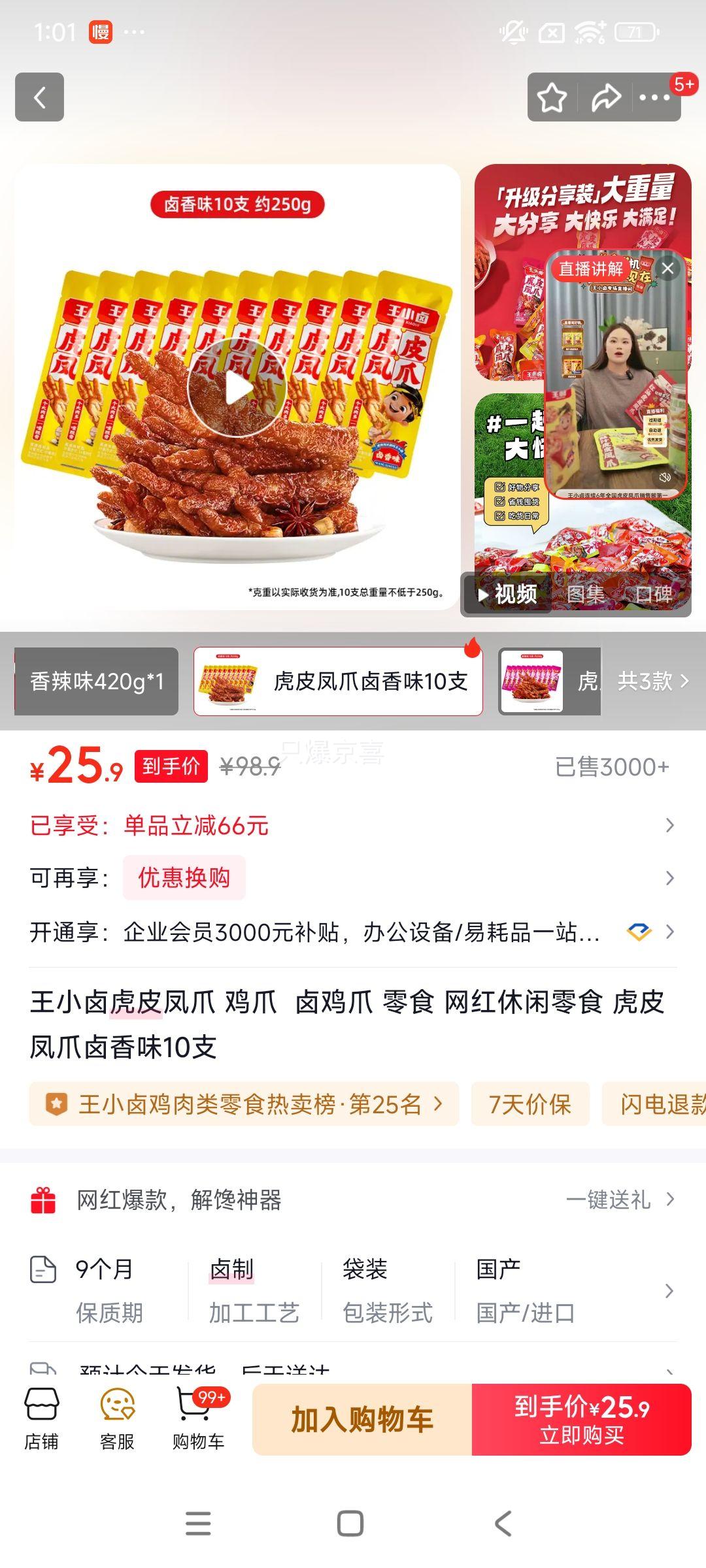The width and height of the screenshot is (706, 1568).
Task: Open 王小卤鸡肉类零食热卖榜 ranking
Action: 244,1104
